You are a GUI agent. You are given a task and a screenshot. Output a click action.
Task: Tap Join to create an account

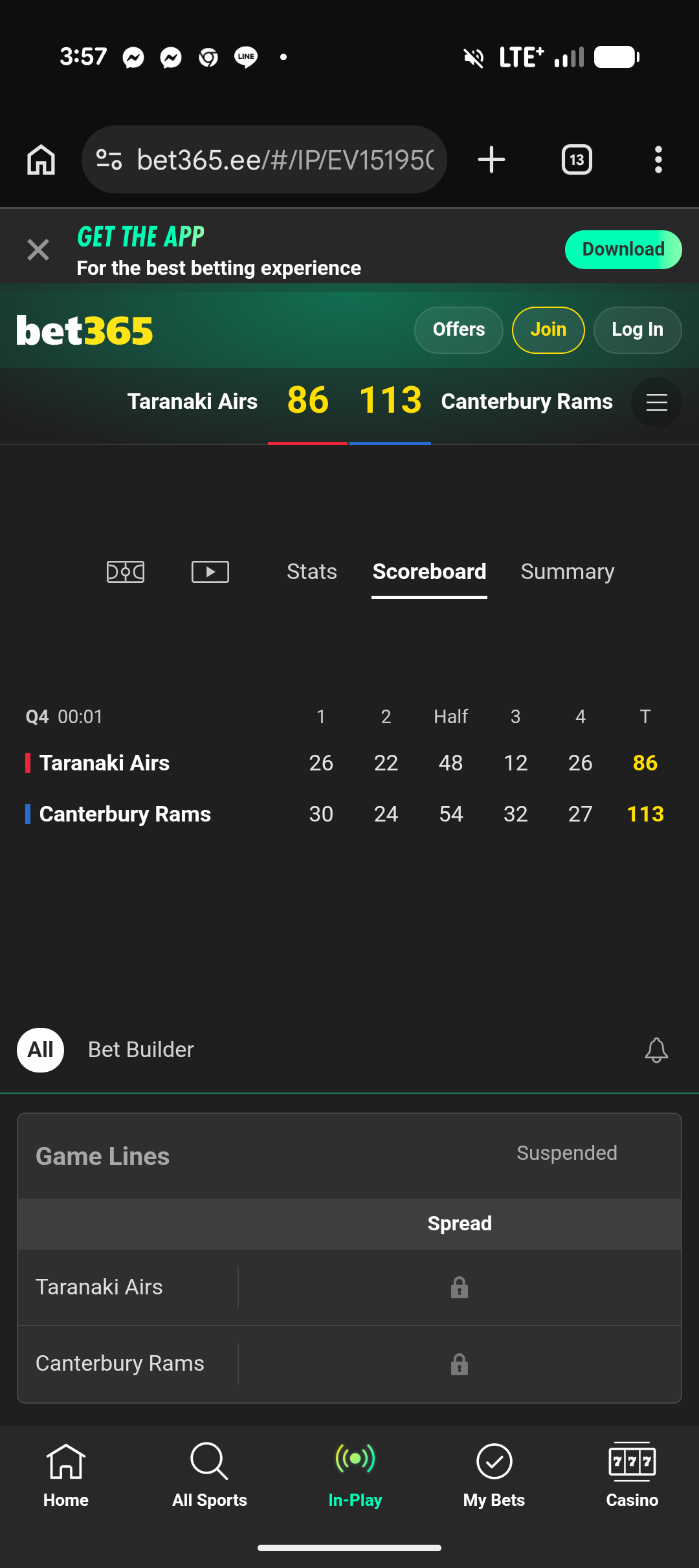548,330
